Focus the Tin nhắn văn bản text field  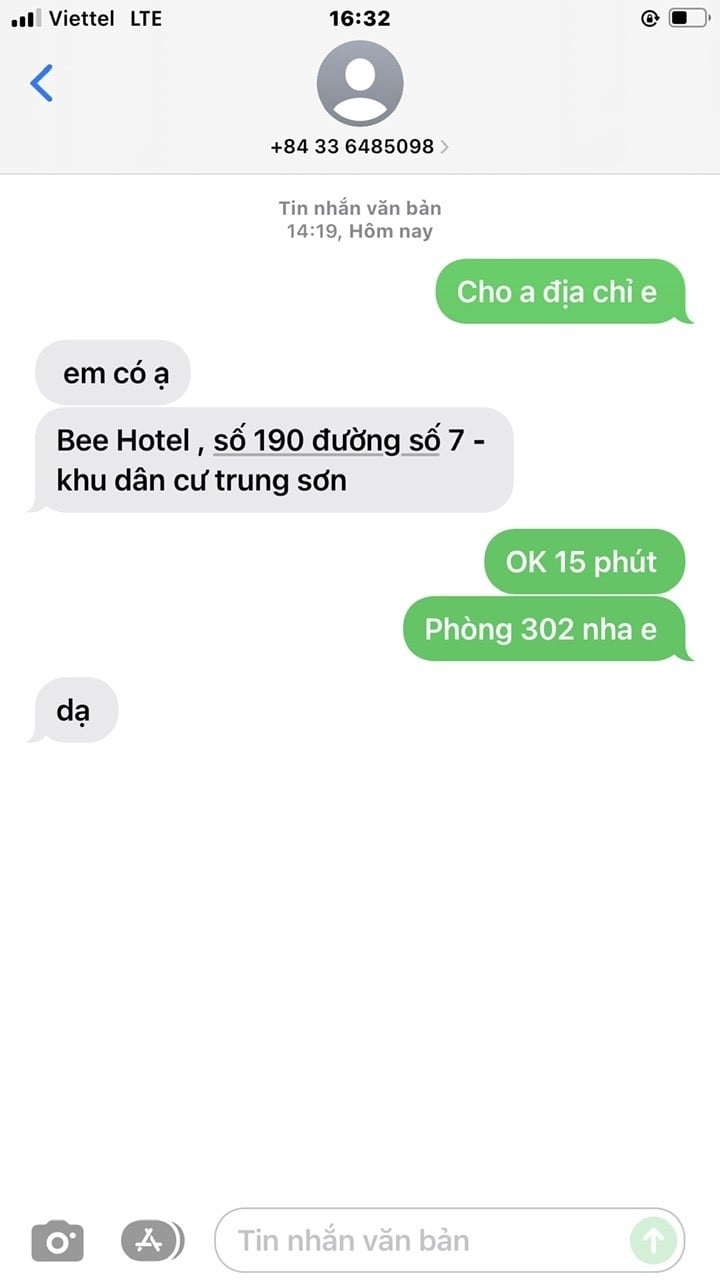coord(420,1241)
